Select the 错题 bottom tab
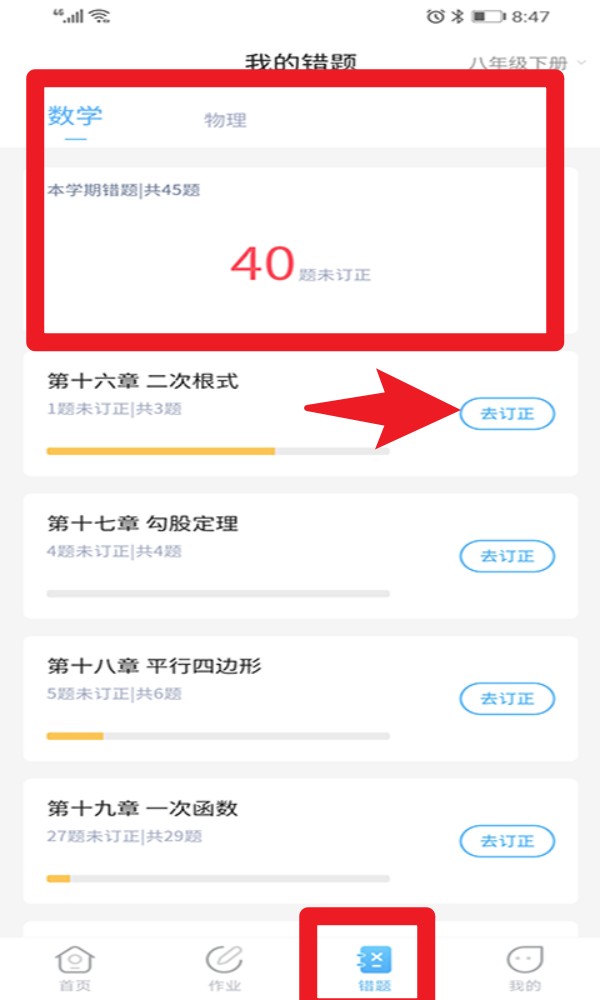This screenshot has height=1000, width=600. (374, 967)
